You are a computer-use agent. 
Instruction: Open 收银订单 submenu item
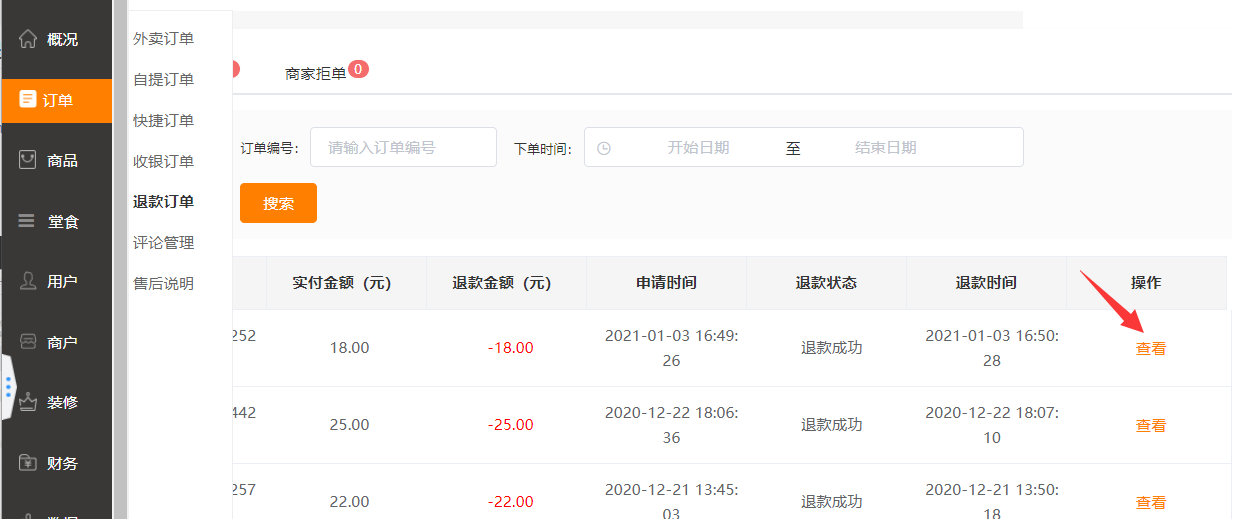(x=163, y=162)
